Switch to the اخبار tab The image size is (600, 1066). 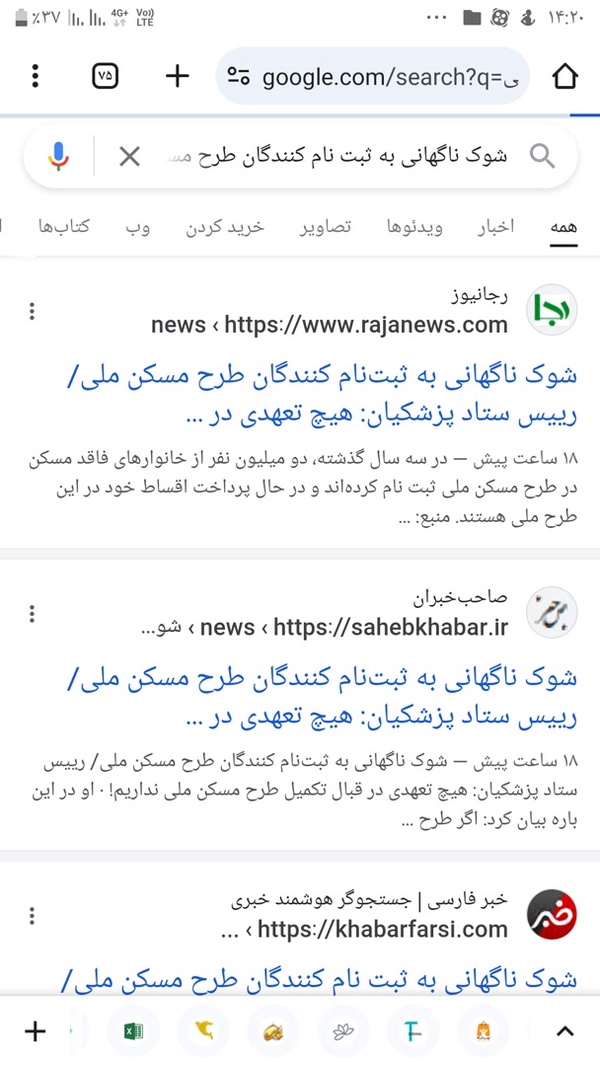[493, 227]
